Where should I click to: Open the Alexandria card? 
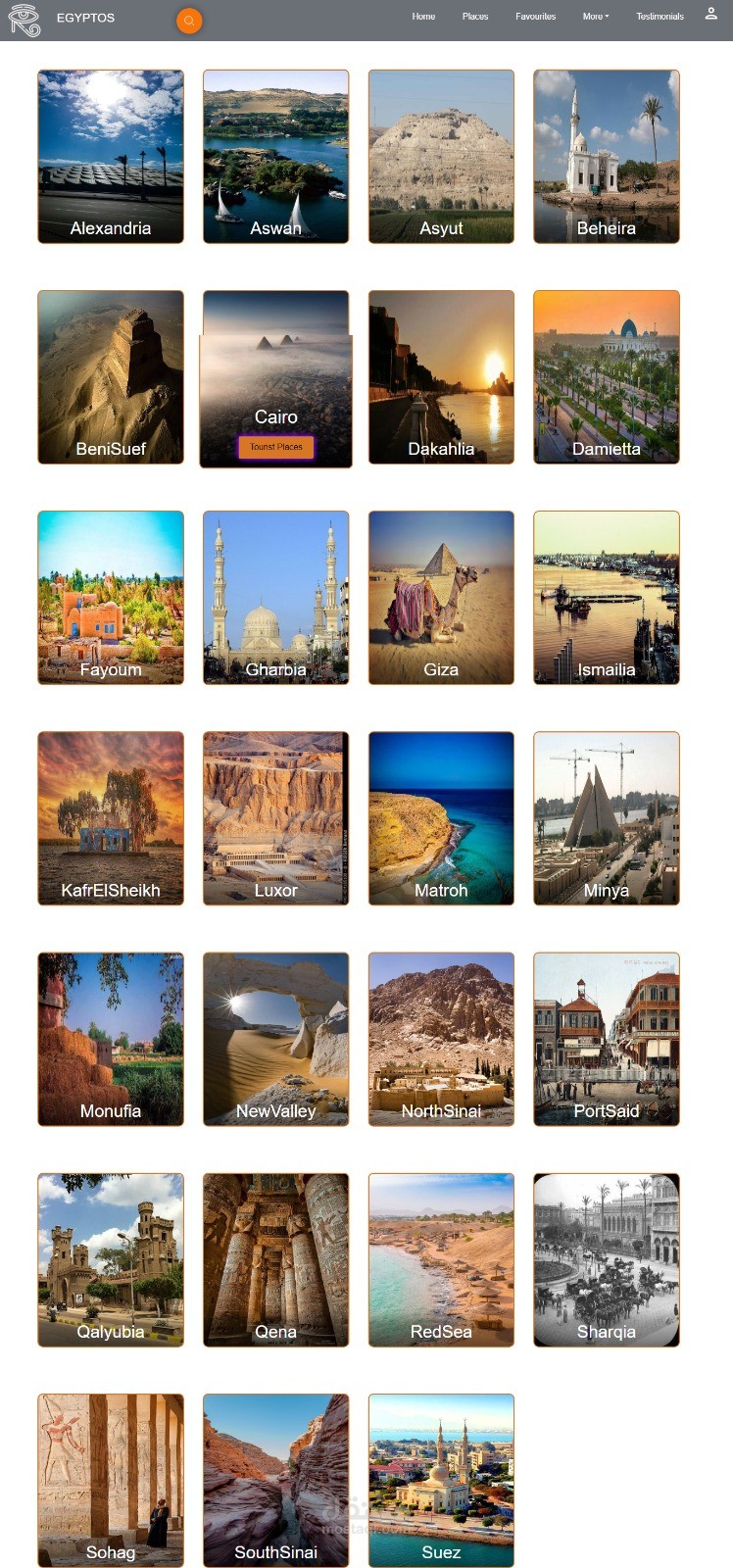(x=111, y=157)
